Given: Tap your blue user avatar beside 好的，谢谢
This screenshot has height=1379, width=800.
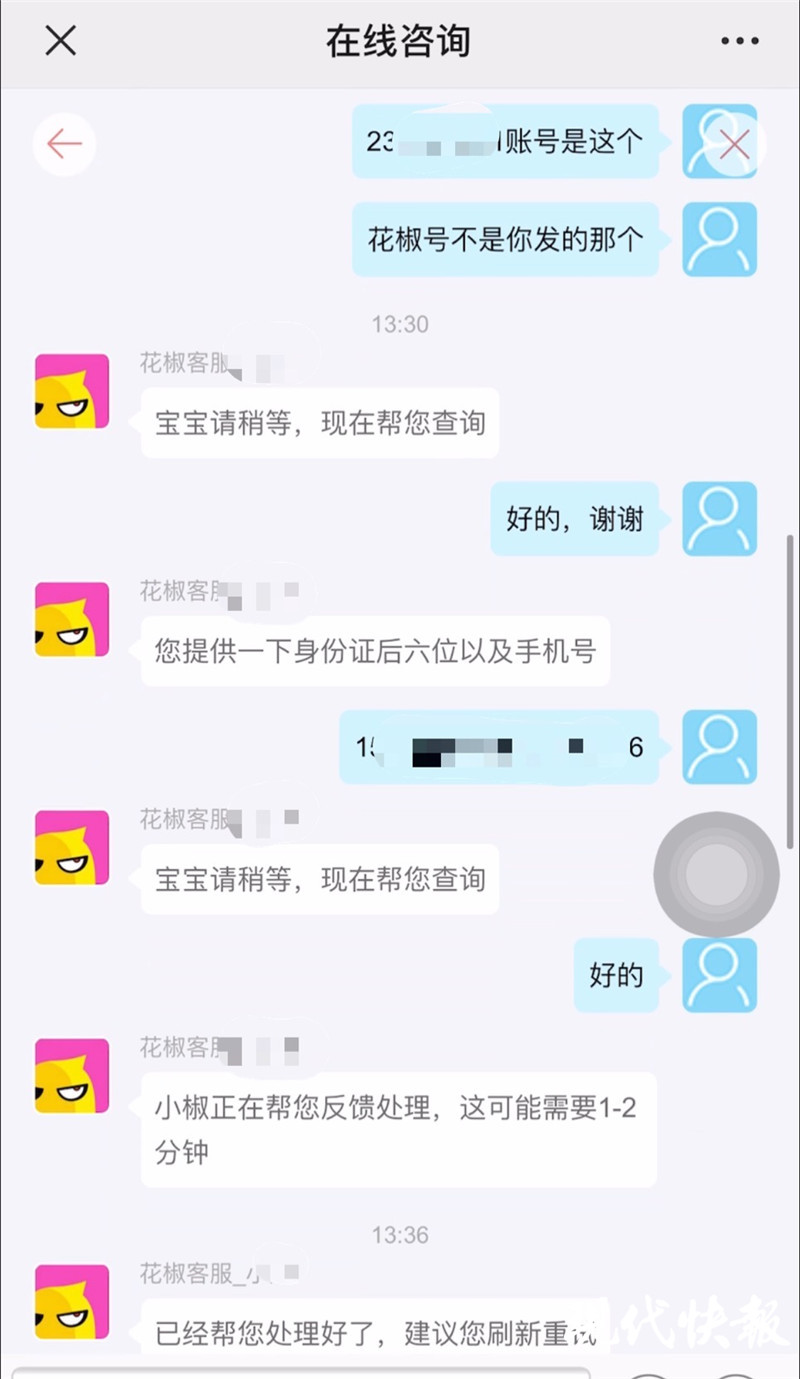Looking at the screenshot, I should 719,519.
